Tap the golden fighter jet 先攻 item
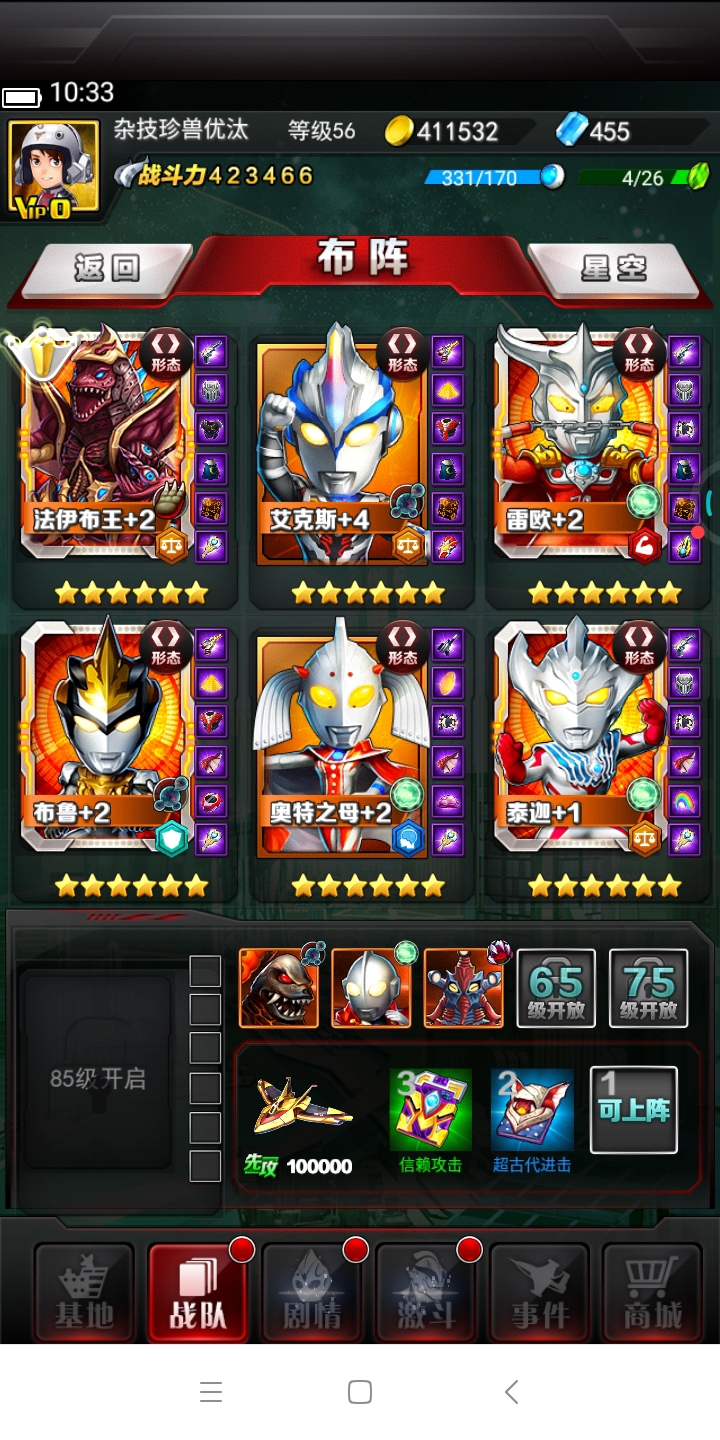720x1440 pixels. 300,1110
